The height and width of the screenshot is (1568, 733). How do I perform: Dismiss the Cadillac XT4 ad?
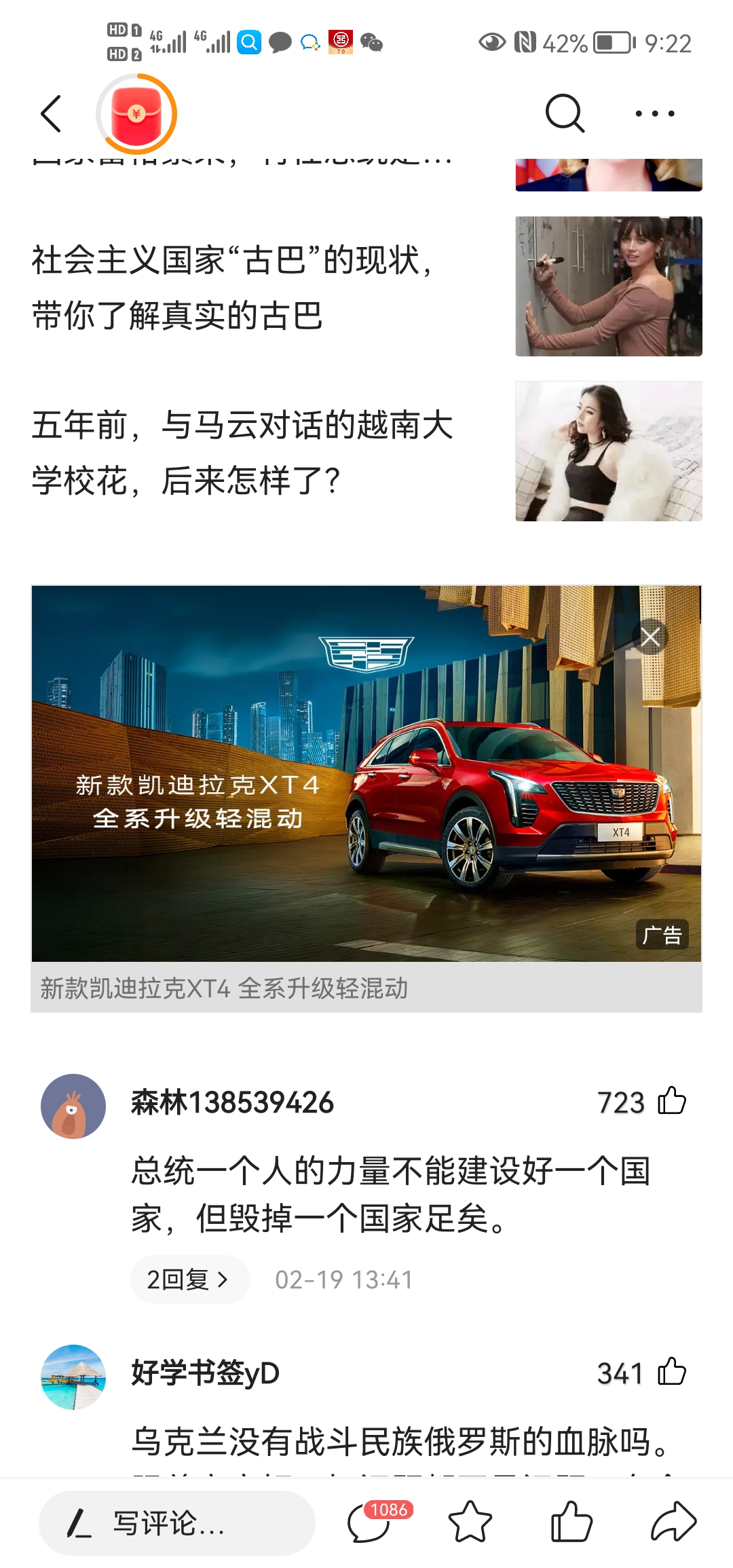pyautogui.click(x=650, y=637)
